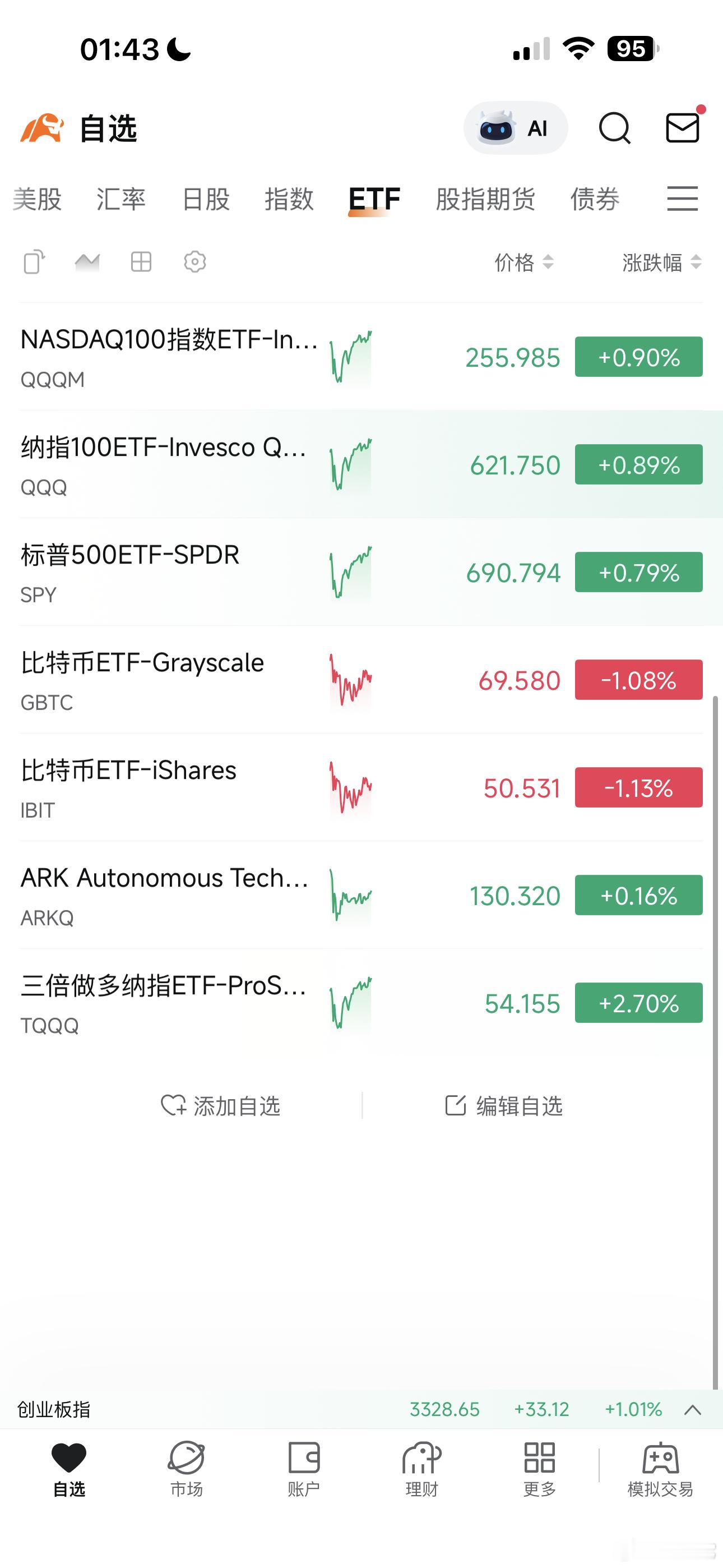Image resolution: width=723 pixels, height=1568 pixels.
Task: Open the message inbox icon
Action: (x=682, y=128)
